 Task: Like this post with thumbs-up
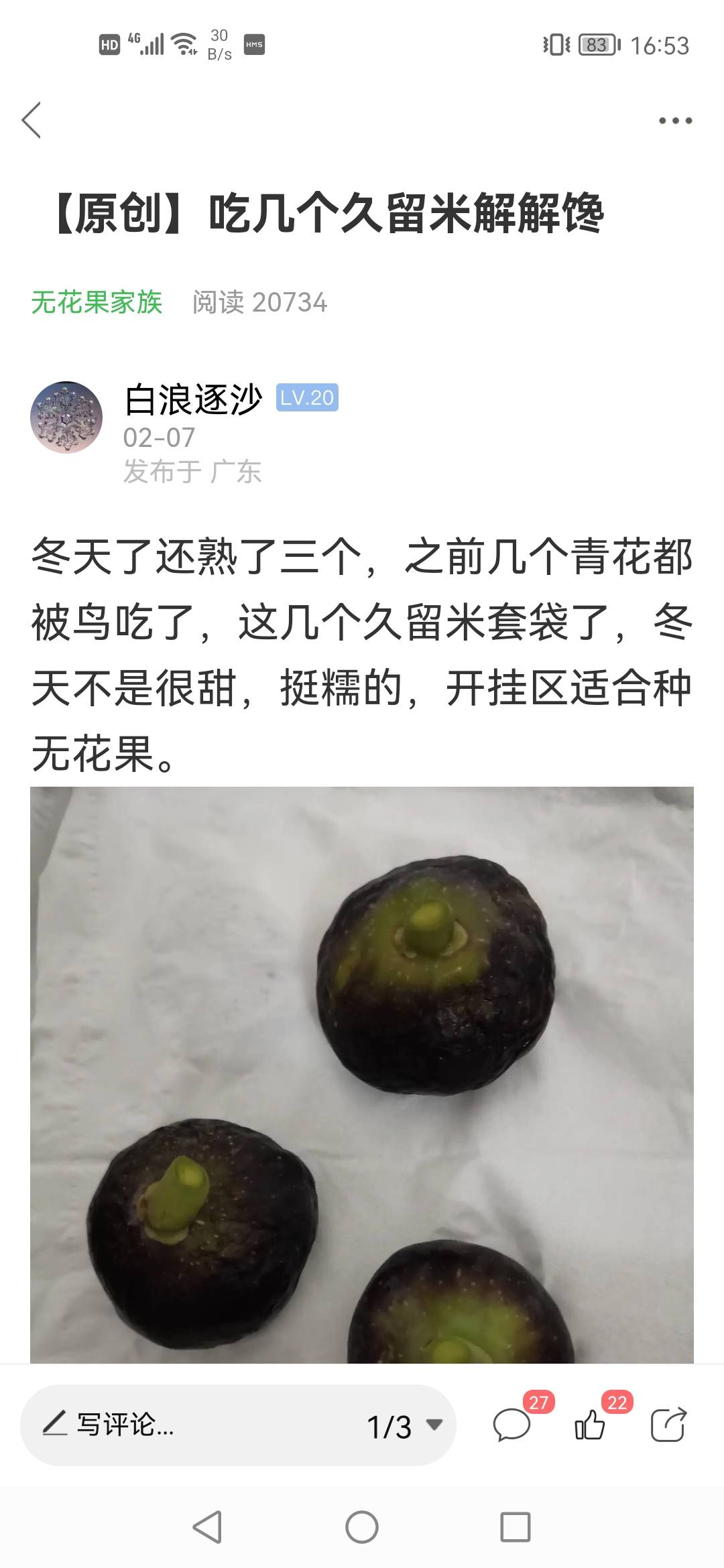(591, 1425)
